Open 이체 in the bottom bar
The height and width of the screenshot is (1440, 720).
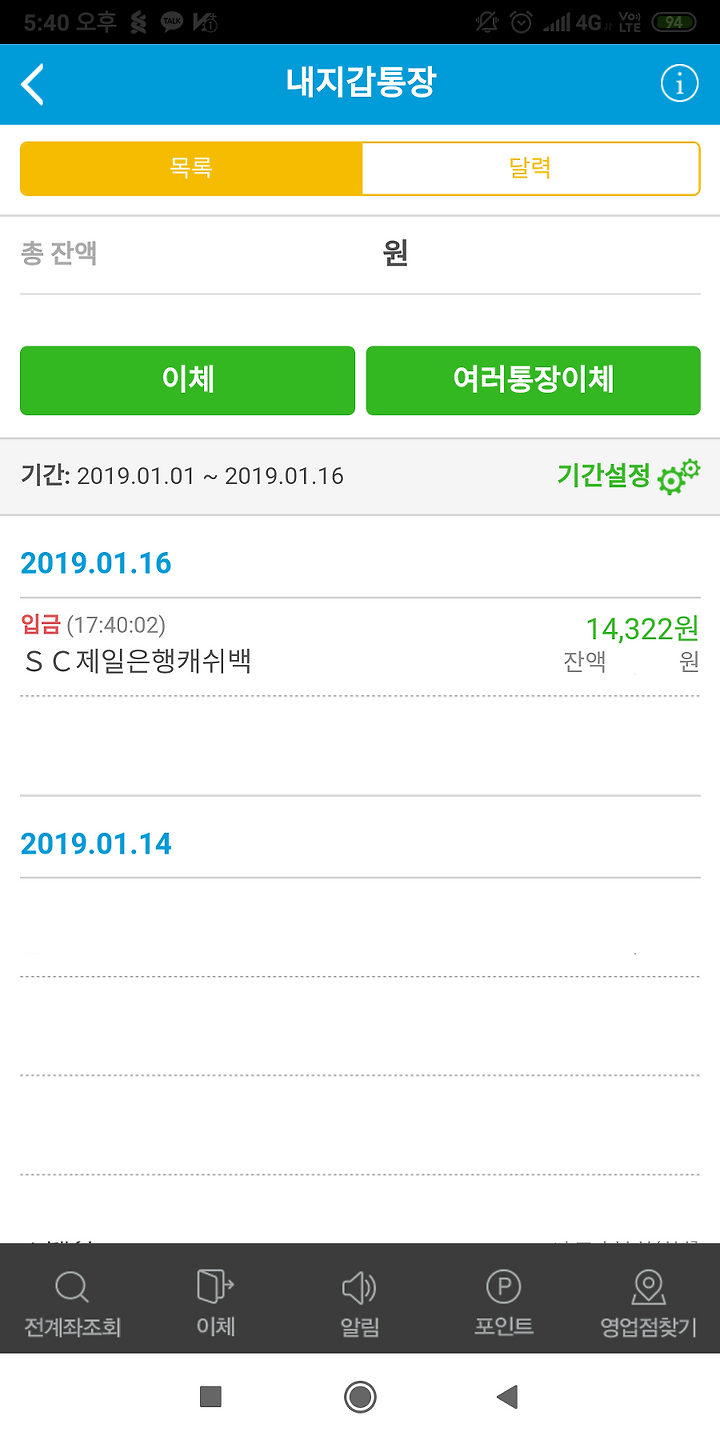coord(216,1303)
